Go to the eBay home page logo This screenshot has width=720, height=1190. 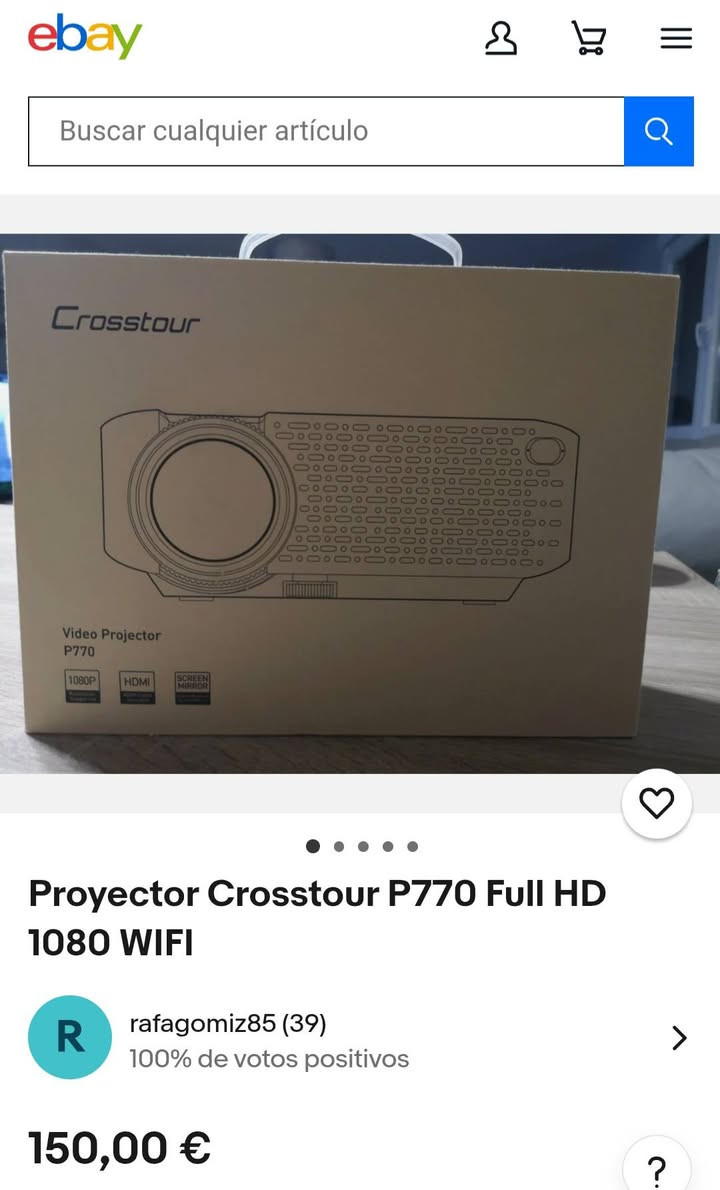coord(85,37)
